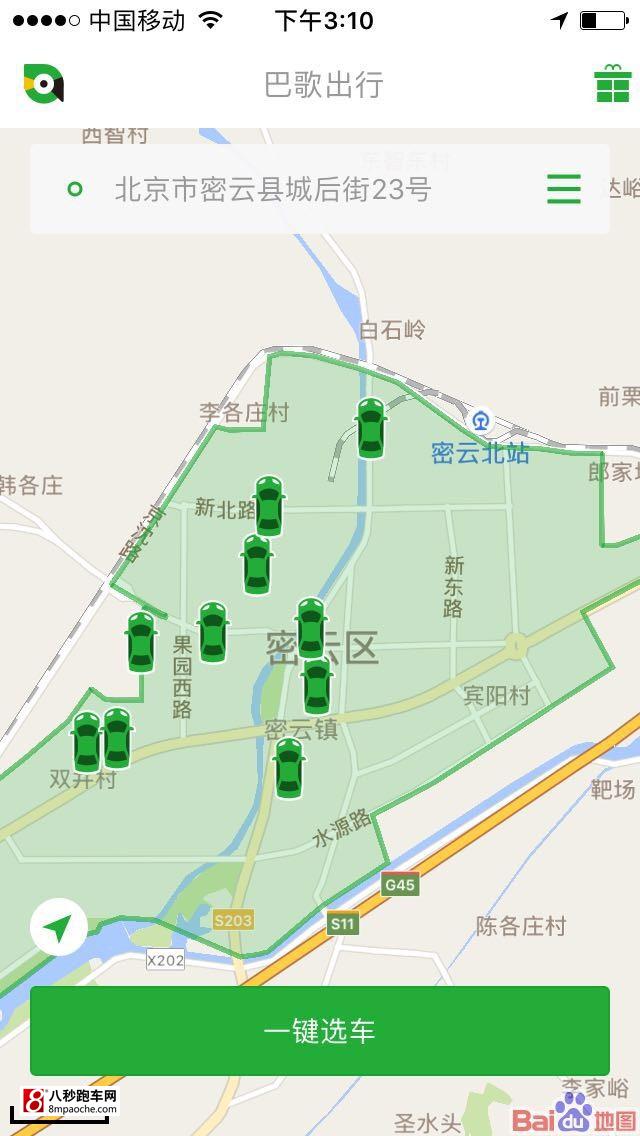Select the car above 果园西路
The image size is (640, 1136).
click(x=212, y=632)
